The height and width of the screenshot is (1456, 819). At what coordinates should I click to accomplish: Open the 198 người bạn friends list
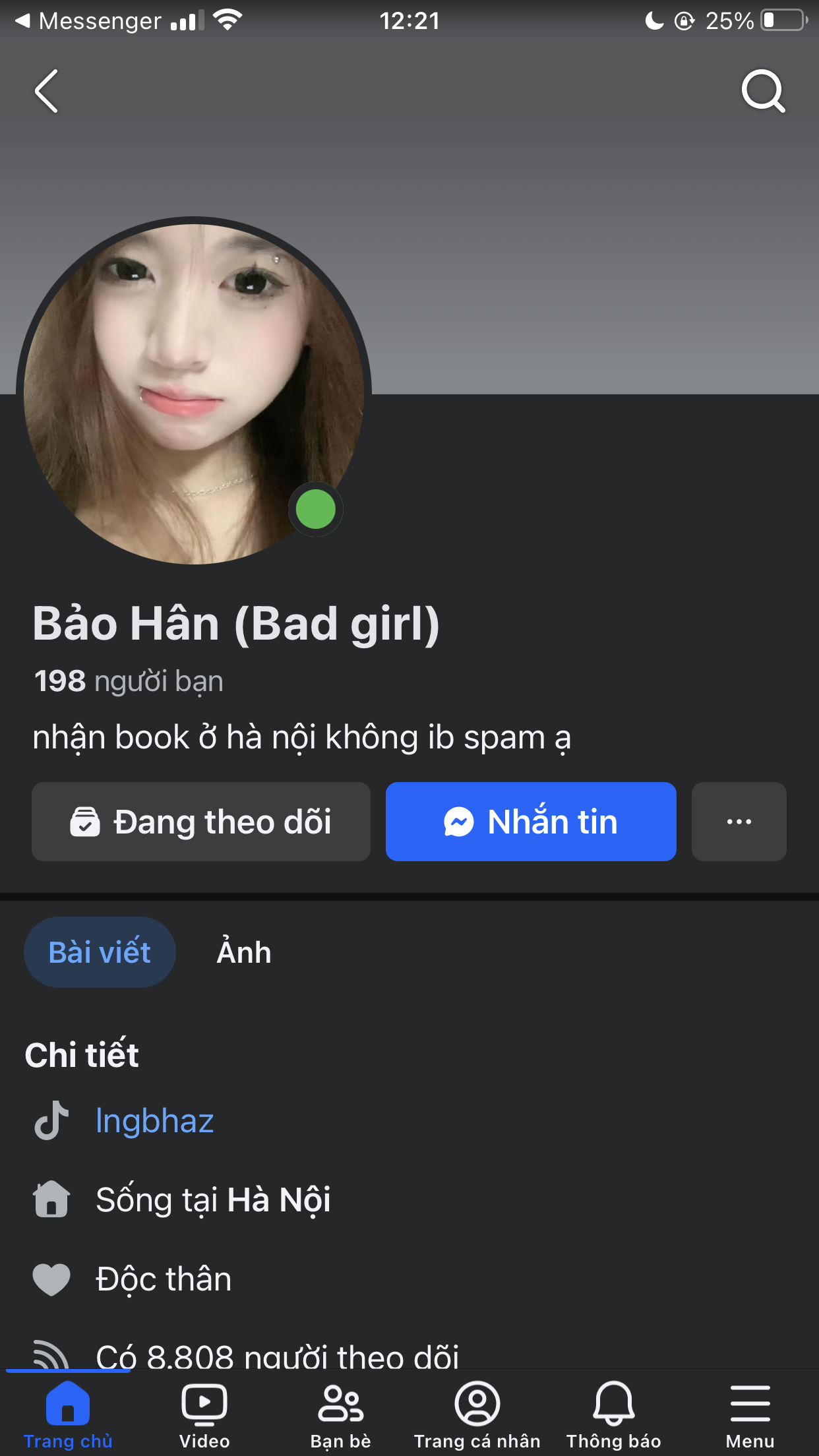tap(129, 681)
